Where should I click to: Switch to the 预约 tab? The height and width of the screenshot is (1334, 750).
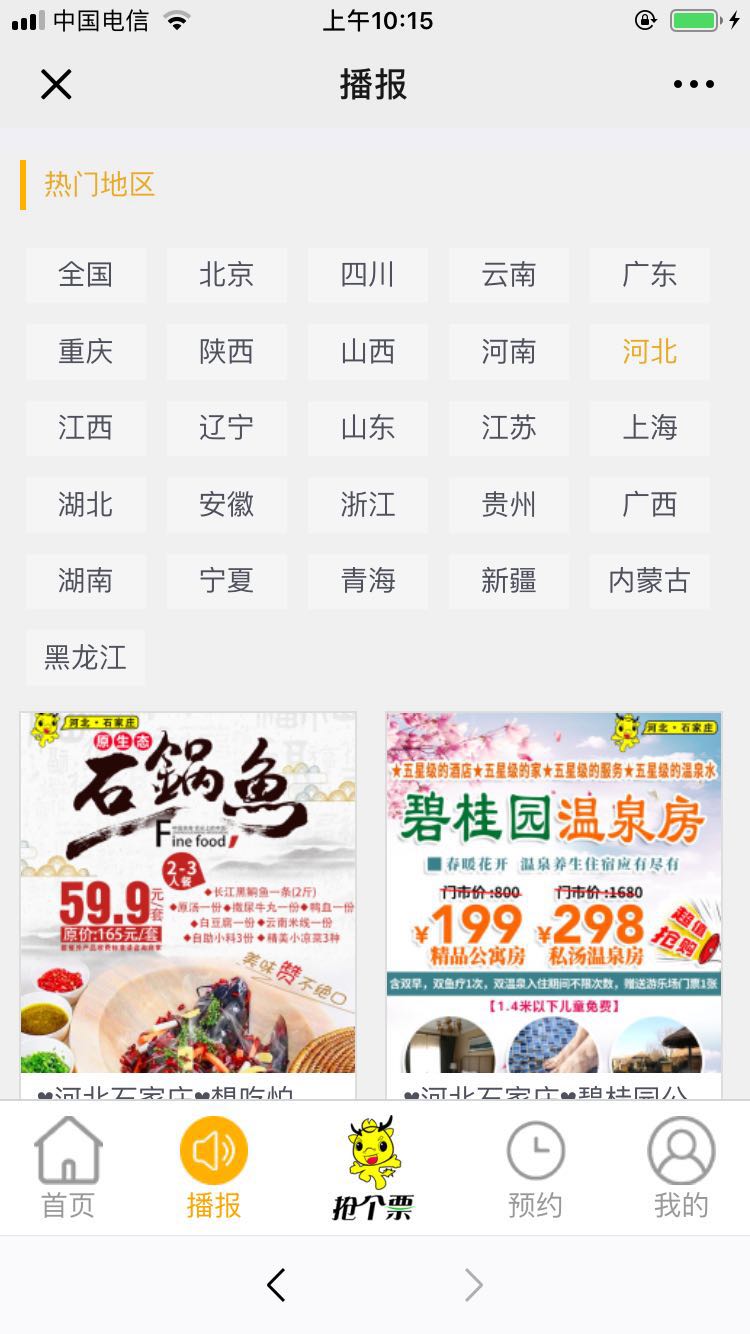[535, 1168]
